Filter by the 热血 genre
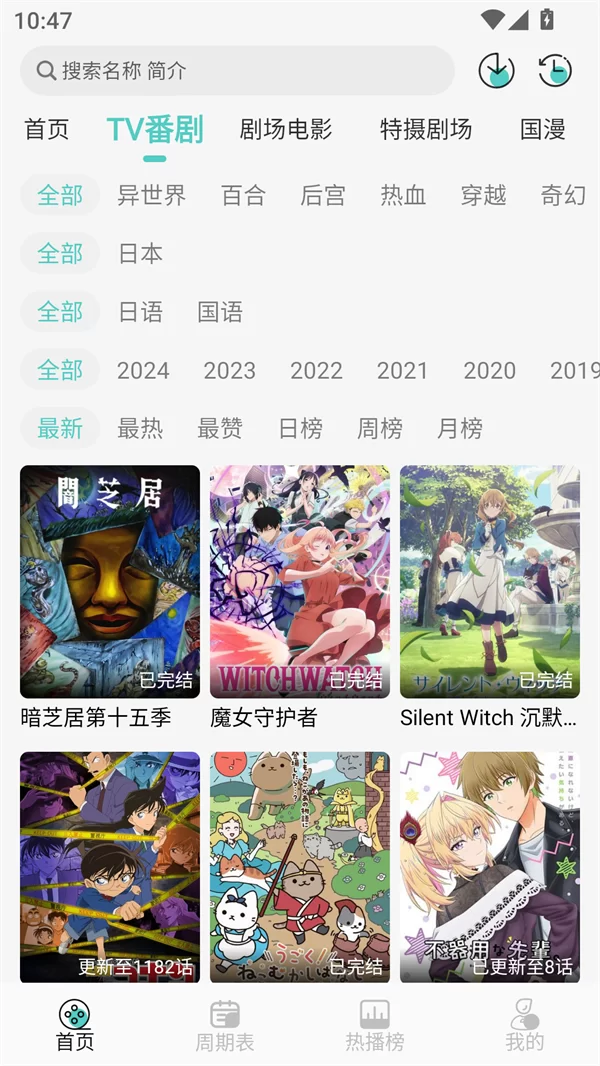The height and width of the screenshot is (1066, 600). click(403, 195)
